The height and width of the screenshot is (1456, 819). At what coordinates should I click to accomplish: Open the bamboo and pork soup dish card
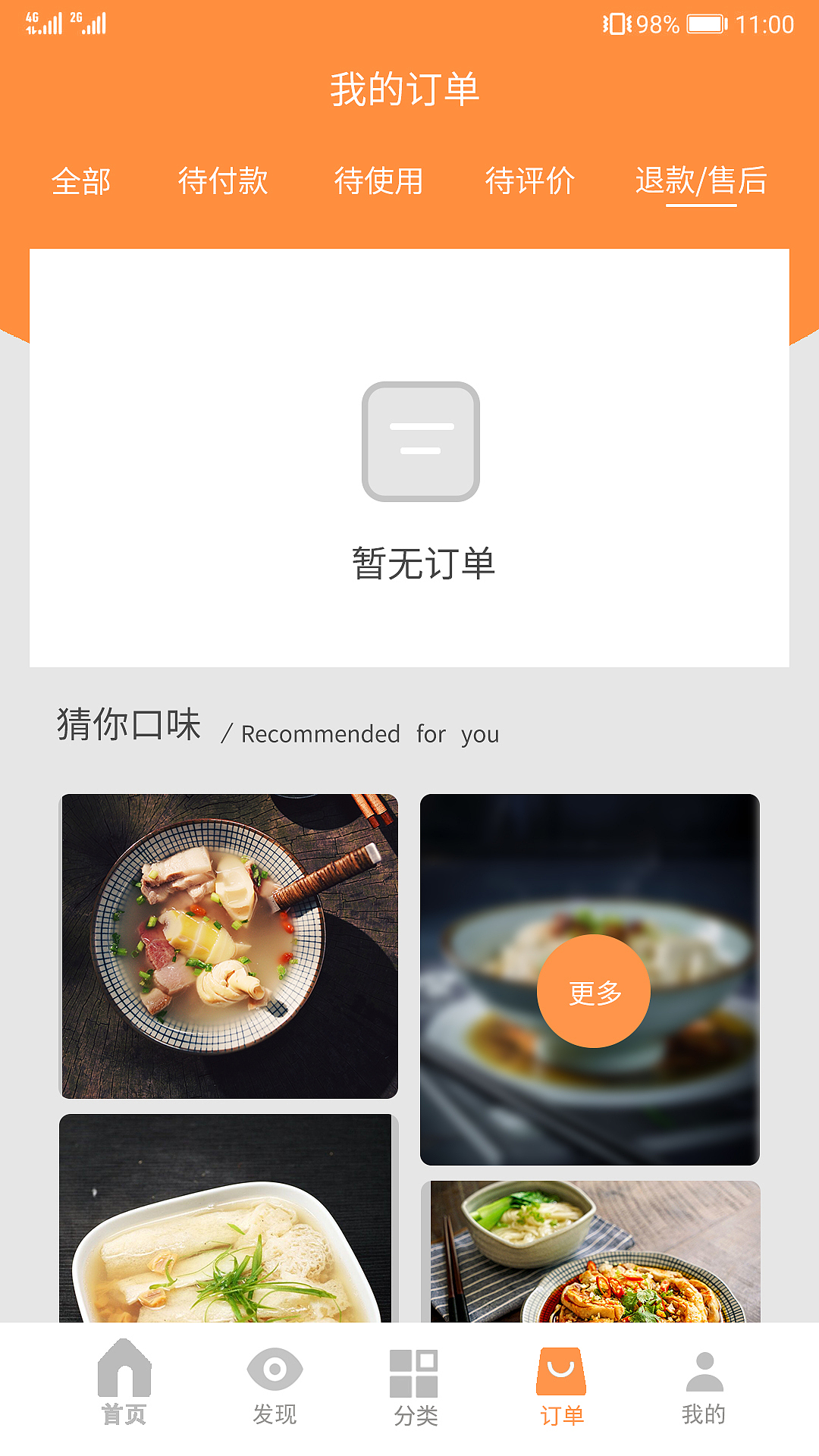coord(229,946)
